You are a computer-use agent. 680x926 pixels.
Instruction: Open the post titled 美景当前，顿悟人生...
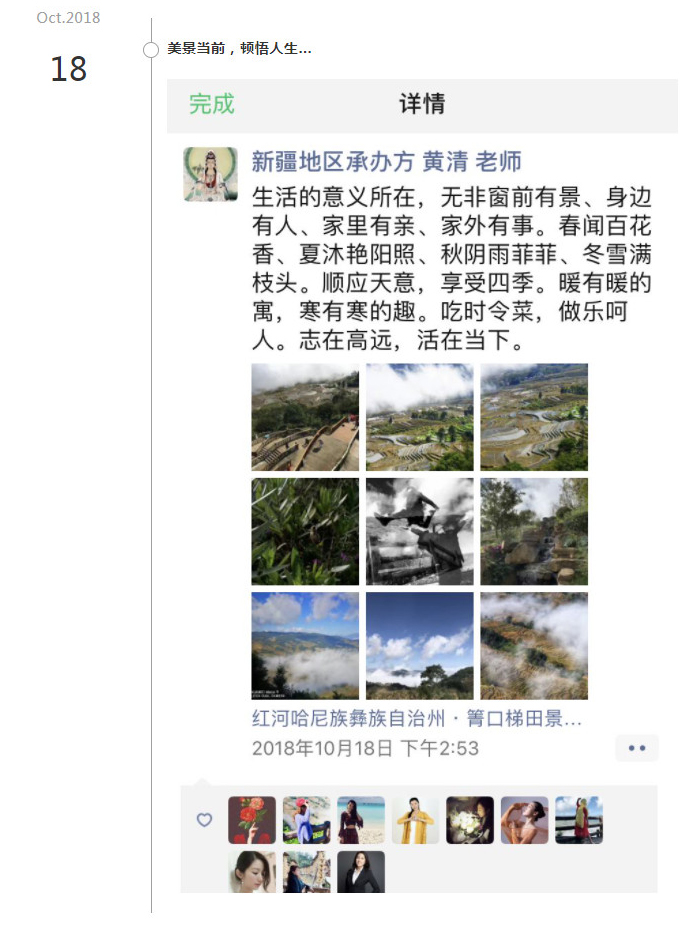pos(239,48)
